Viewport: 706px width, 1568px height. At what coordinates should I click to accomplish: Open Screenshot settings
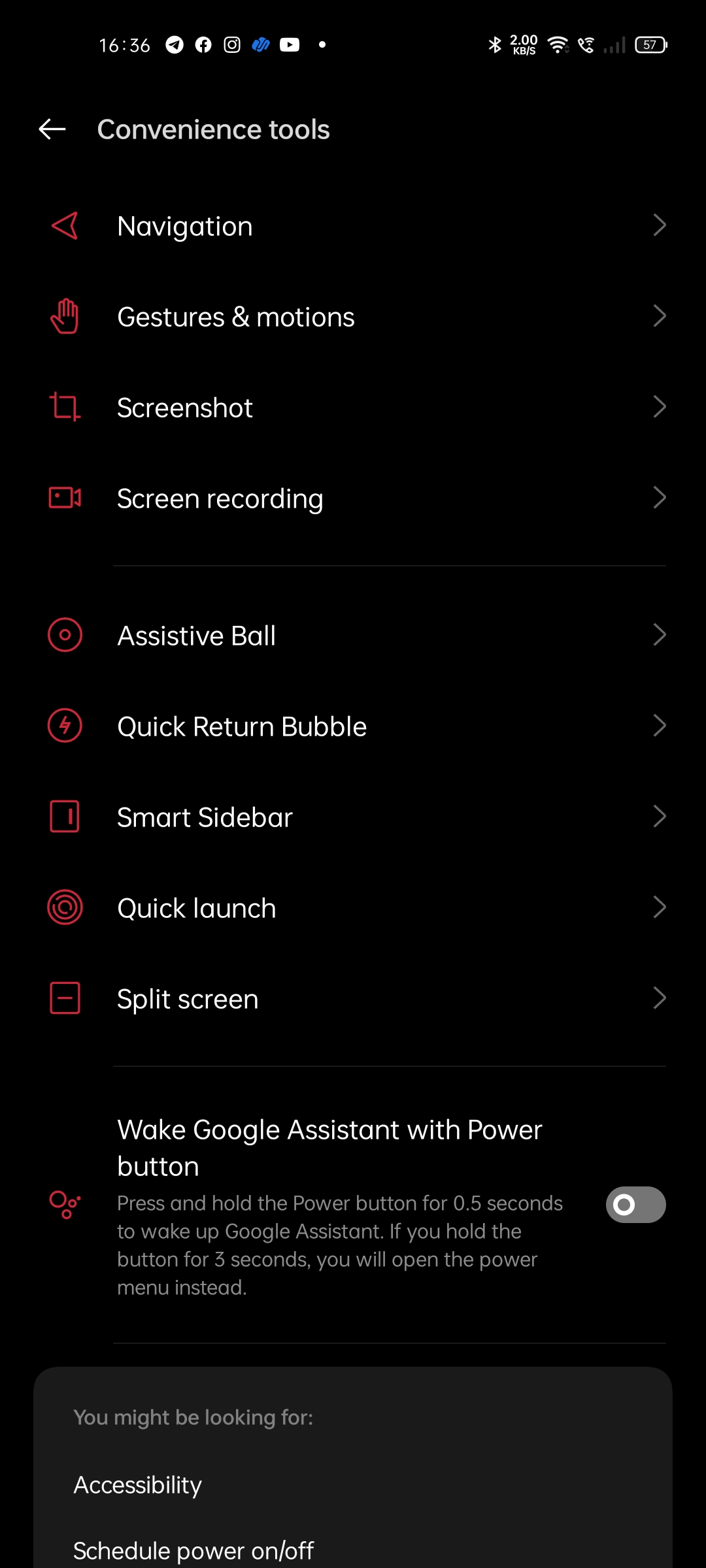pos(353,408)
